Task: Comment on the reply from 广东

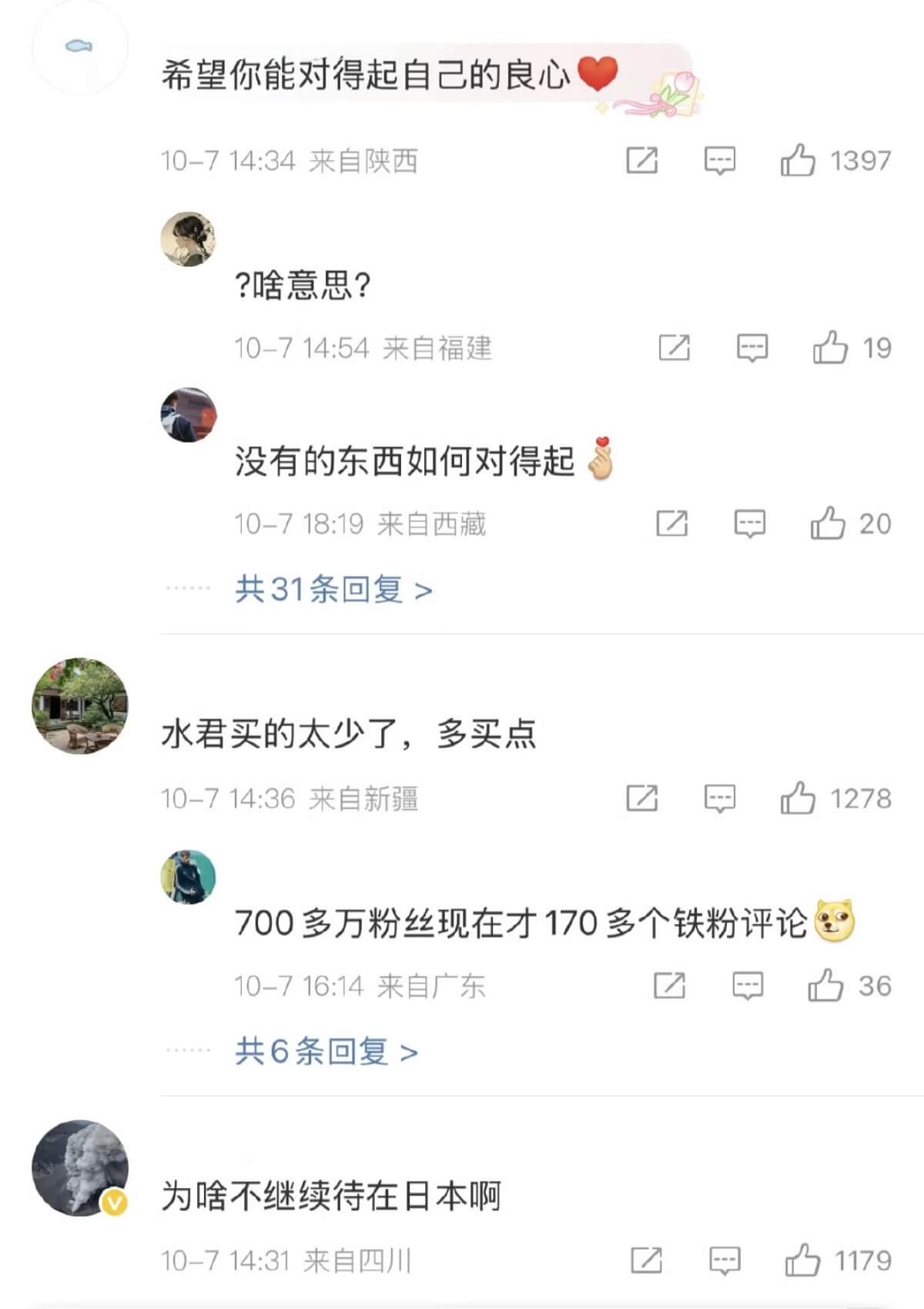Action: [x=747, y=985]
